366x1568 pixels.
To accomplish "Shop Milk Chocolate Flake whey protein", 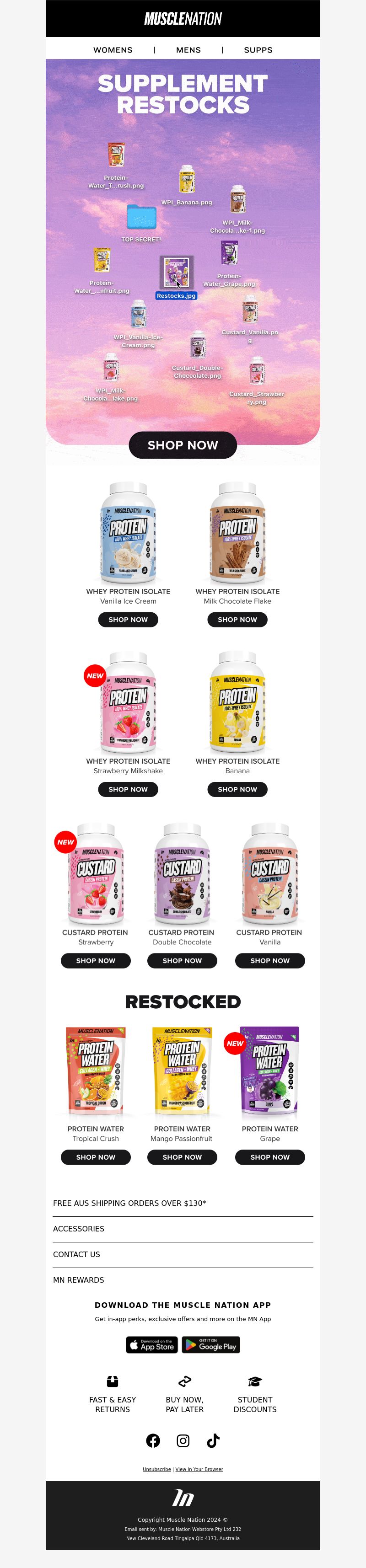I will [x=237, y=620].
